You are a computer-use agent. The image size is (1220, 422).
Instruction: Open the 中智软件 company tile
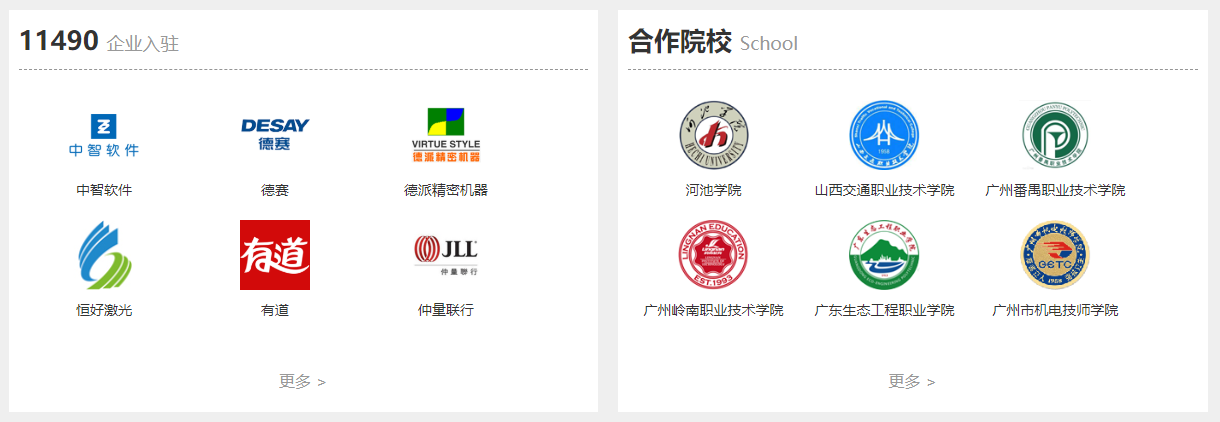104,136
